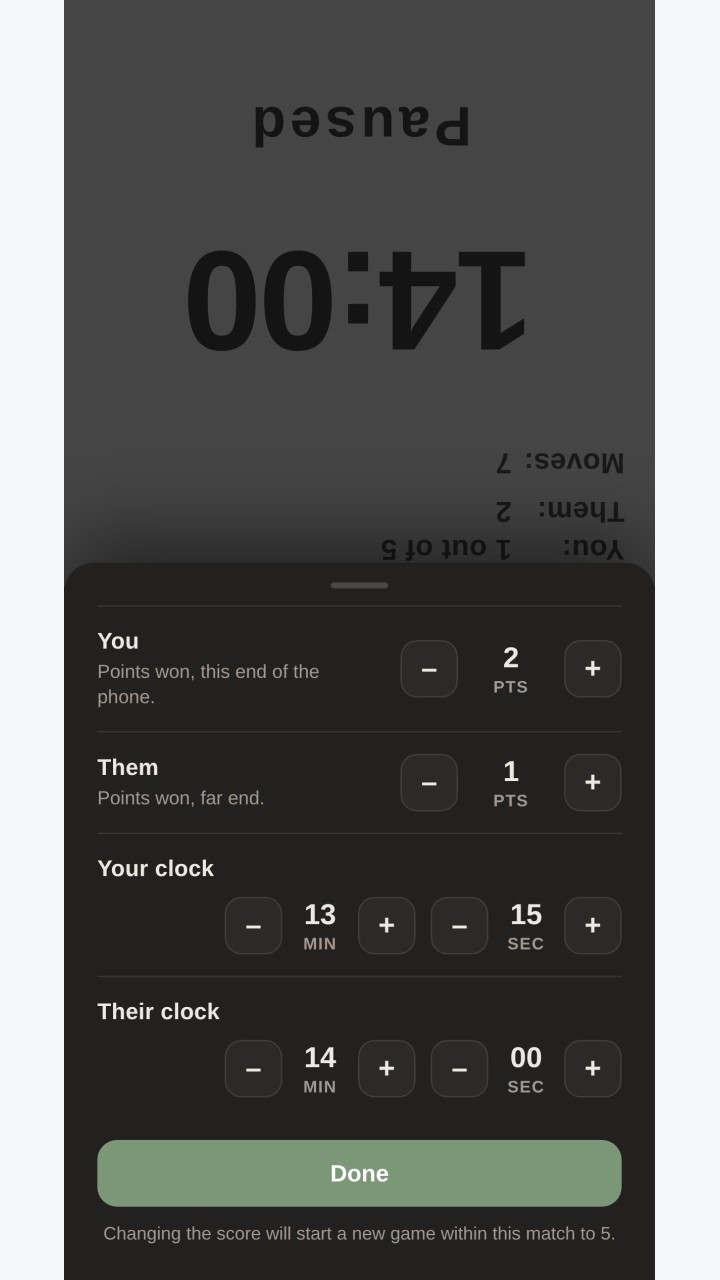Decrease Your clock seconds
720x1280 pixels.
click(459, 926)
